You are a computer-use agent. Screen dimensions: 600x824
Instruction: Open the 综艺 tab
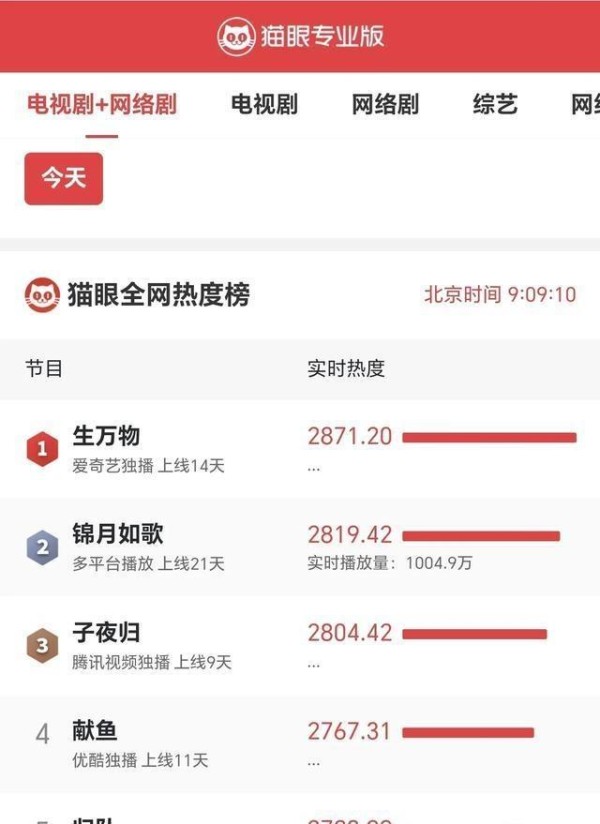[495, 105]
